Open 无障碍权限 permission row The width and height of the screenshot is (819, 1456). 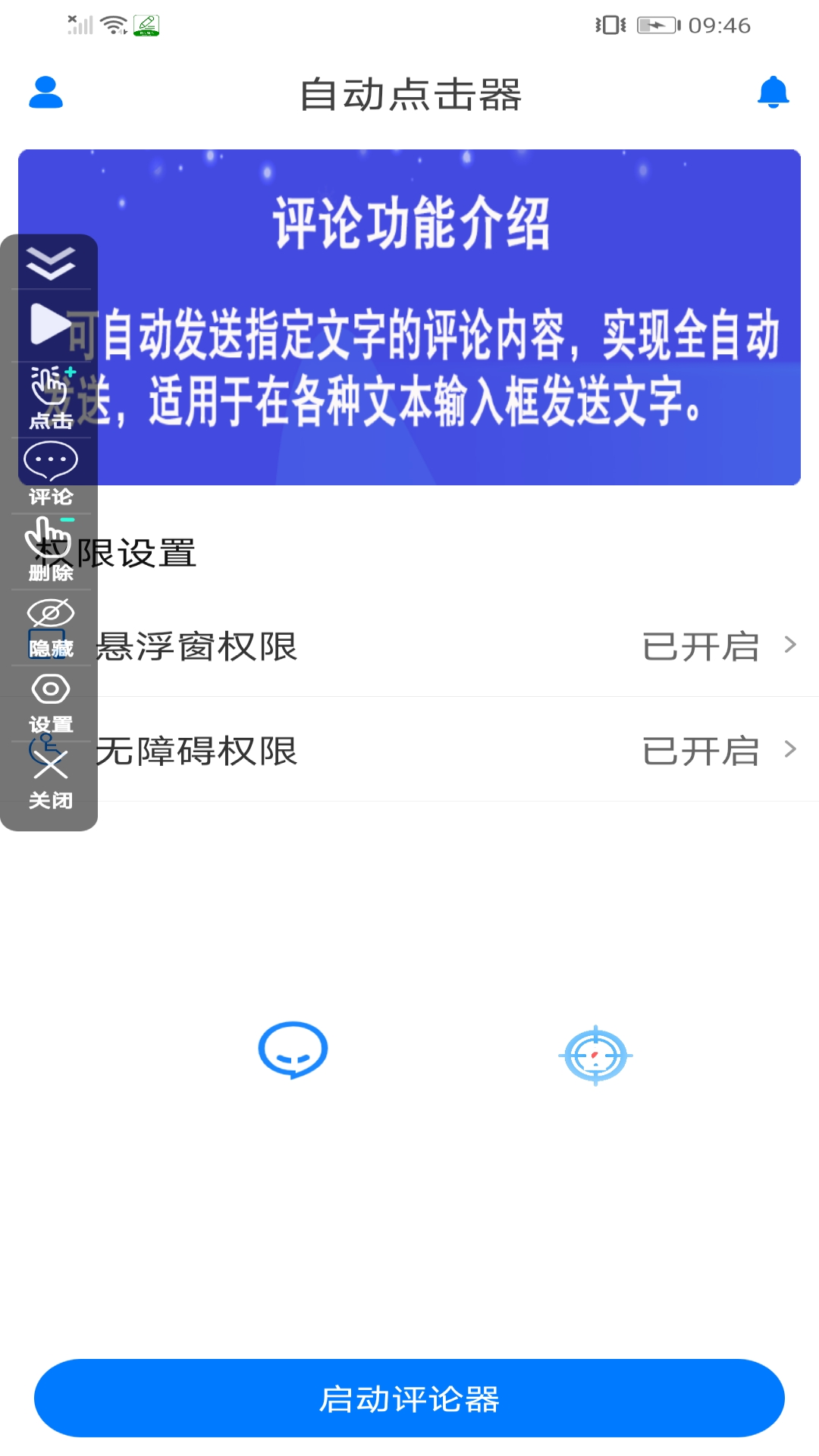(x=455, y=751)
